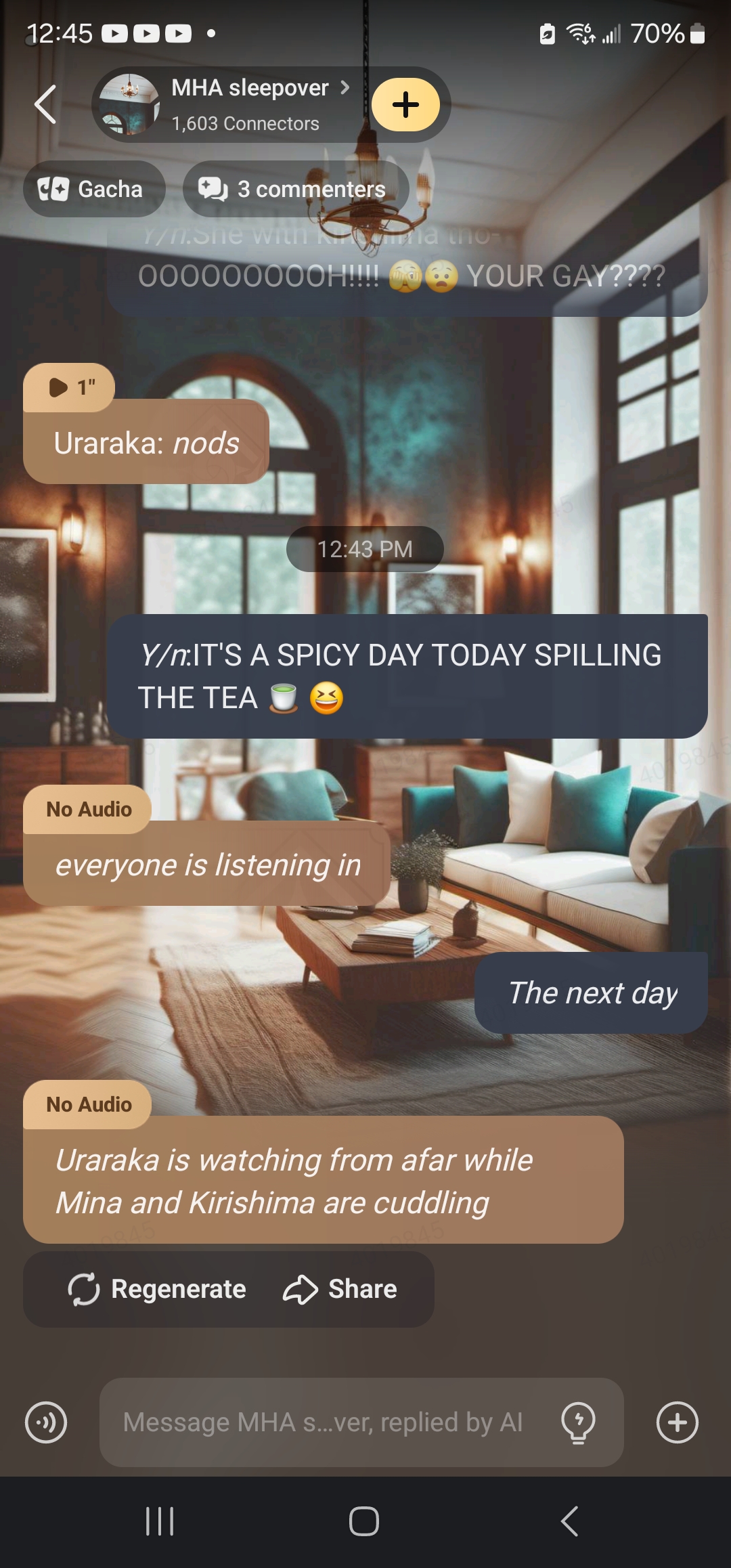The height and width of the screenshot is (1568, 731).
Task: View the 3 commenters
Action: 295,189
